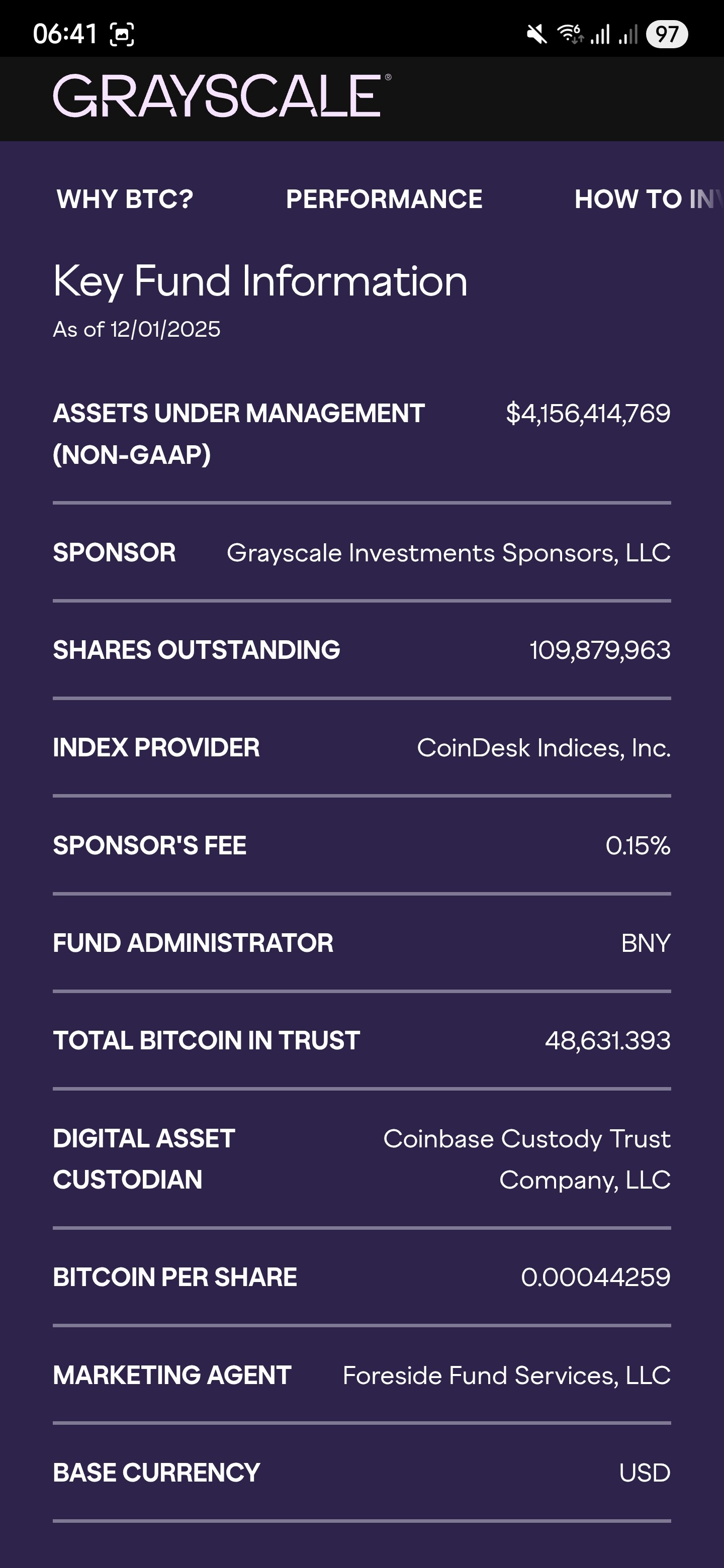
Task: Switch to the PERFORMANCE tab
Action: 384,199
